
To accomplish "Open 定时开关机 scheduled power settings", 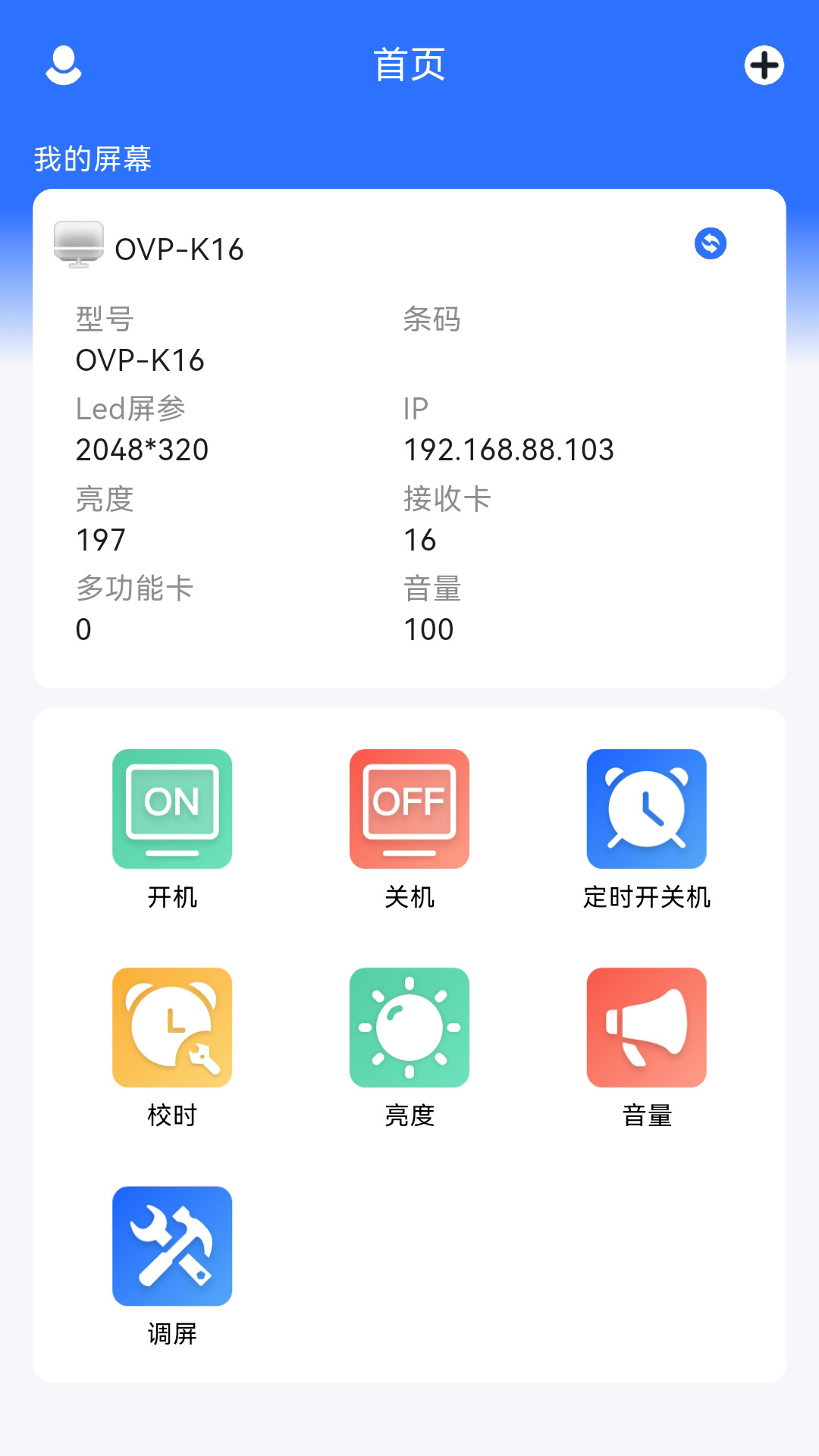I will coord(646,808).
